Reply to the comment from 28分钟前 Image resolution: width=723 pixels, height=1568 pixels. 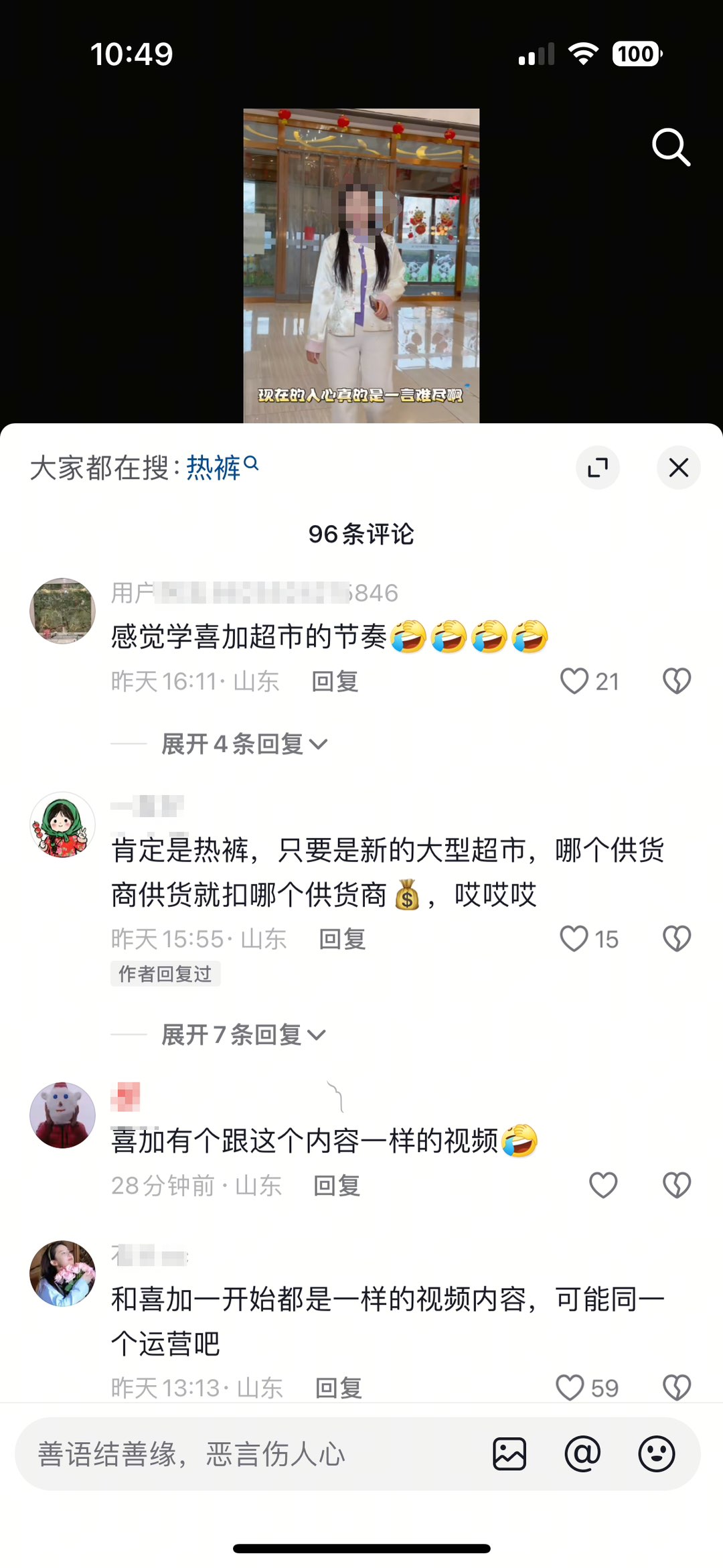337,1186
